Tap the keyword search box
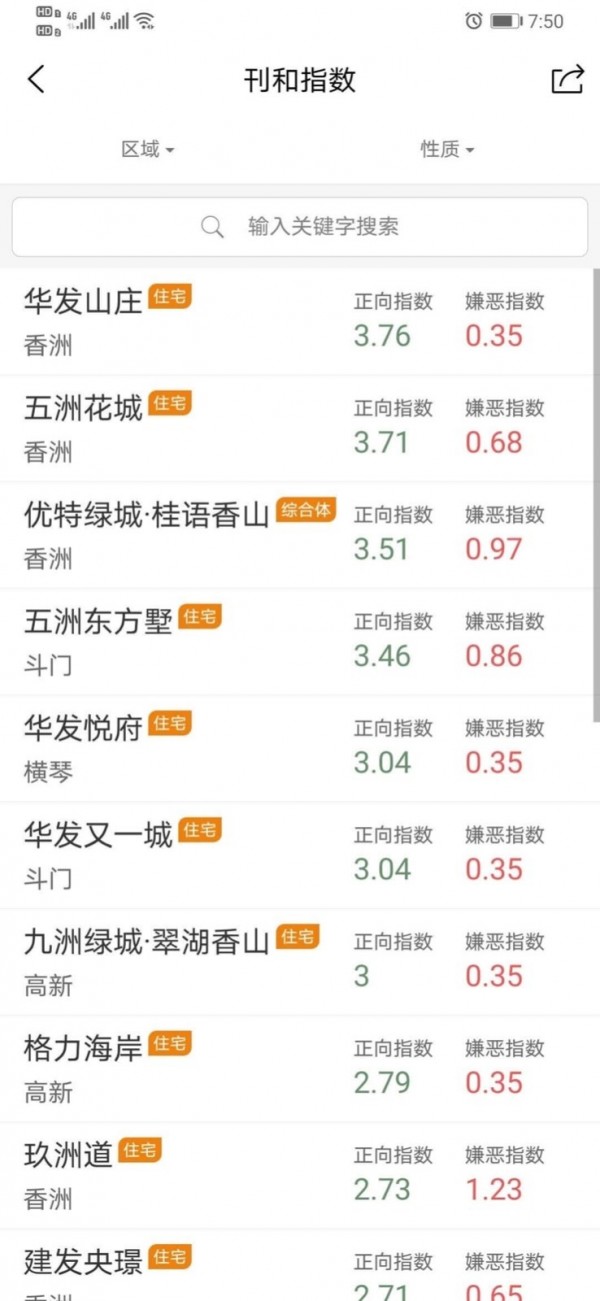This screenshot has width=600, height=1301. click(300, 227)
